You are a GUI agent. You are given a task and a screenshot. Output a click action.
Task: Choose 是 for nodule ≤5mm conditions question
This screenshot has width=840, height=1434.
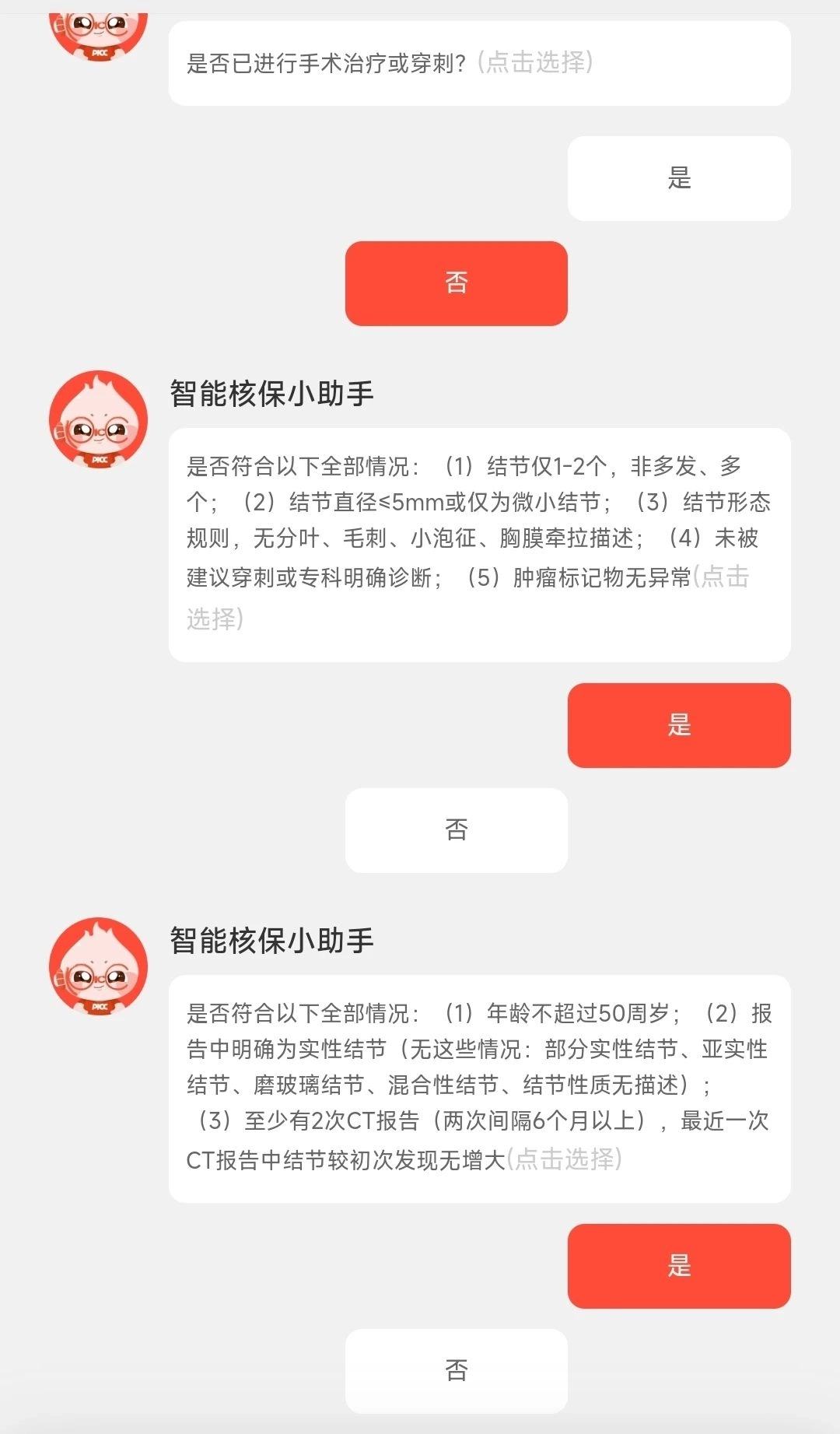click(678, 725)
